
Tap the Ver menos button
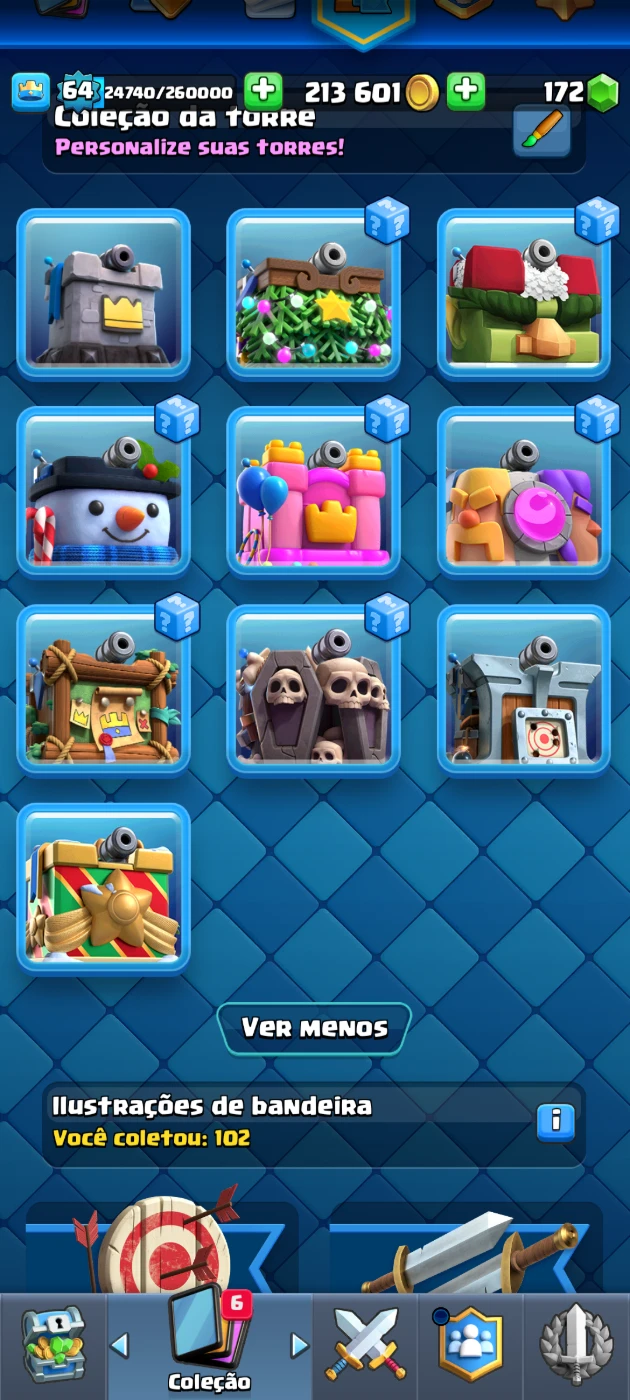click(314, 1028)
